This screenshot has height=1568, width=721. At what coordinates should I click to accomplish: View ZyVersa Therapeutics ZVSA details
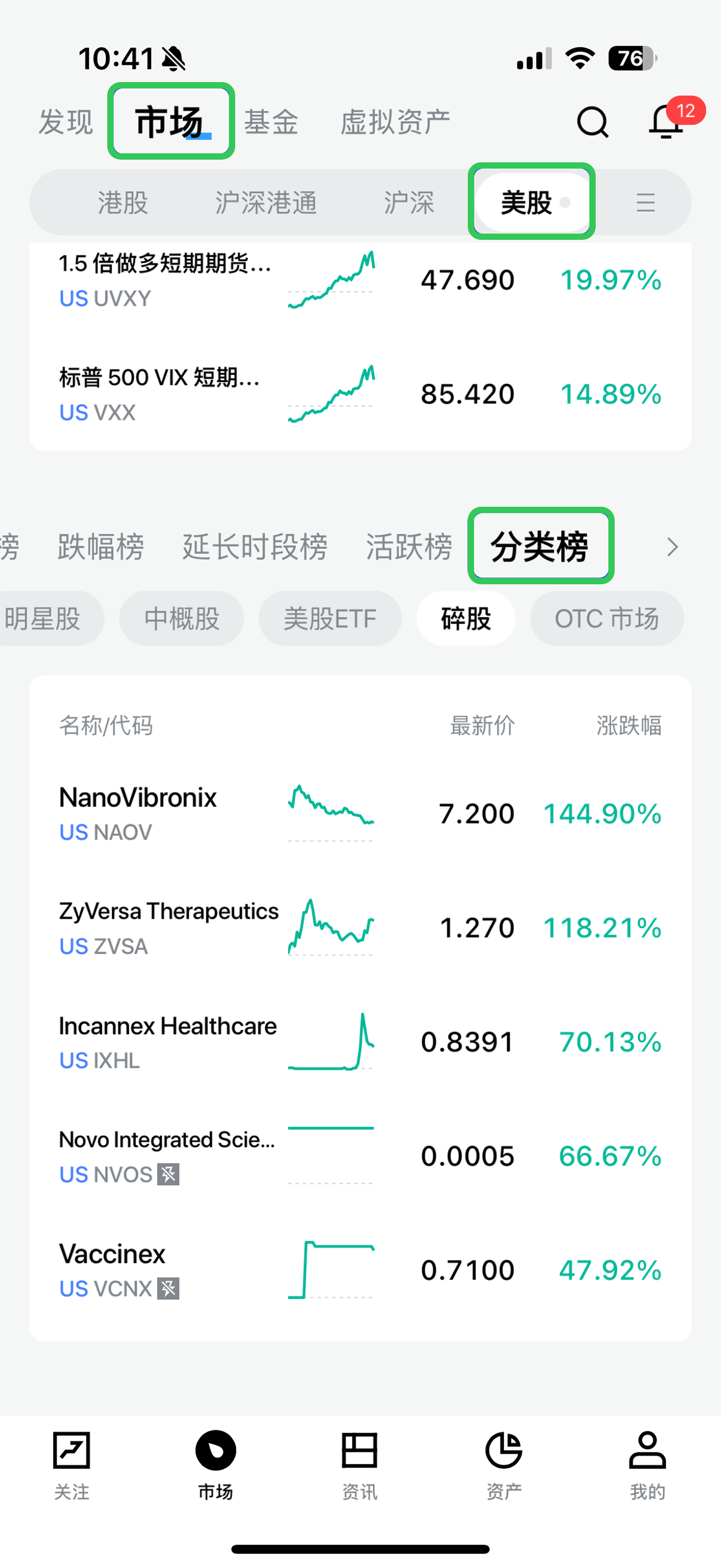(360, 928)
